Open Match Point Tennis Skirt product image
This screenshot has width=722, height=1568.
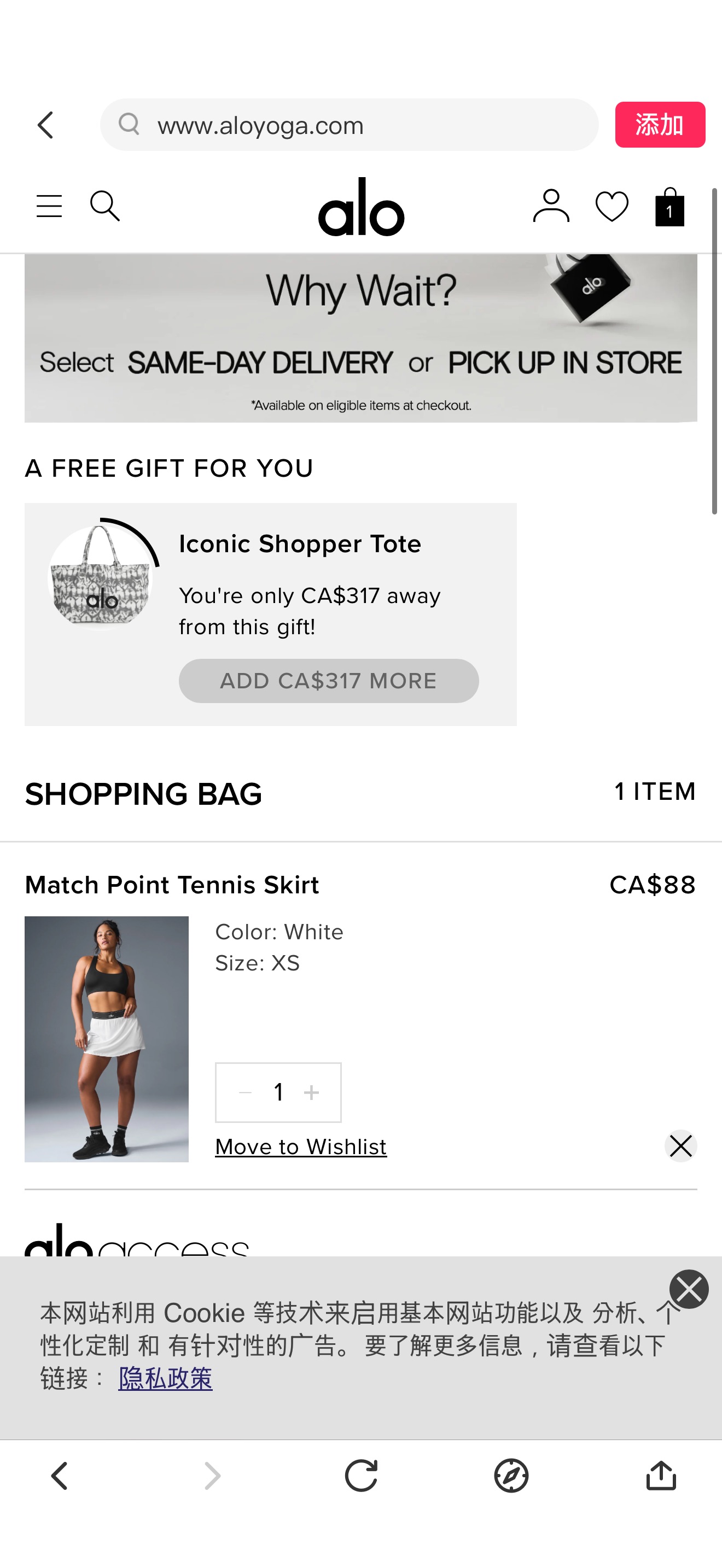click(x=107, y=1038)
